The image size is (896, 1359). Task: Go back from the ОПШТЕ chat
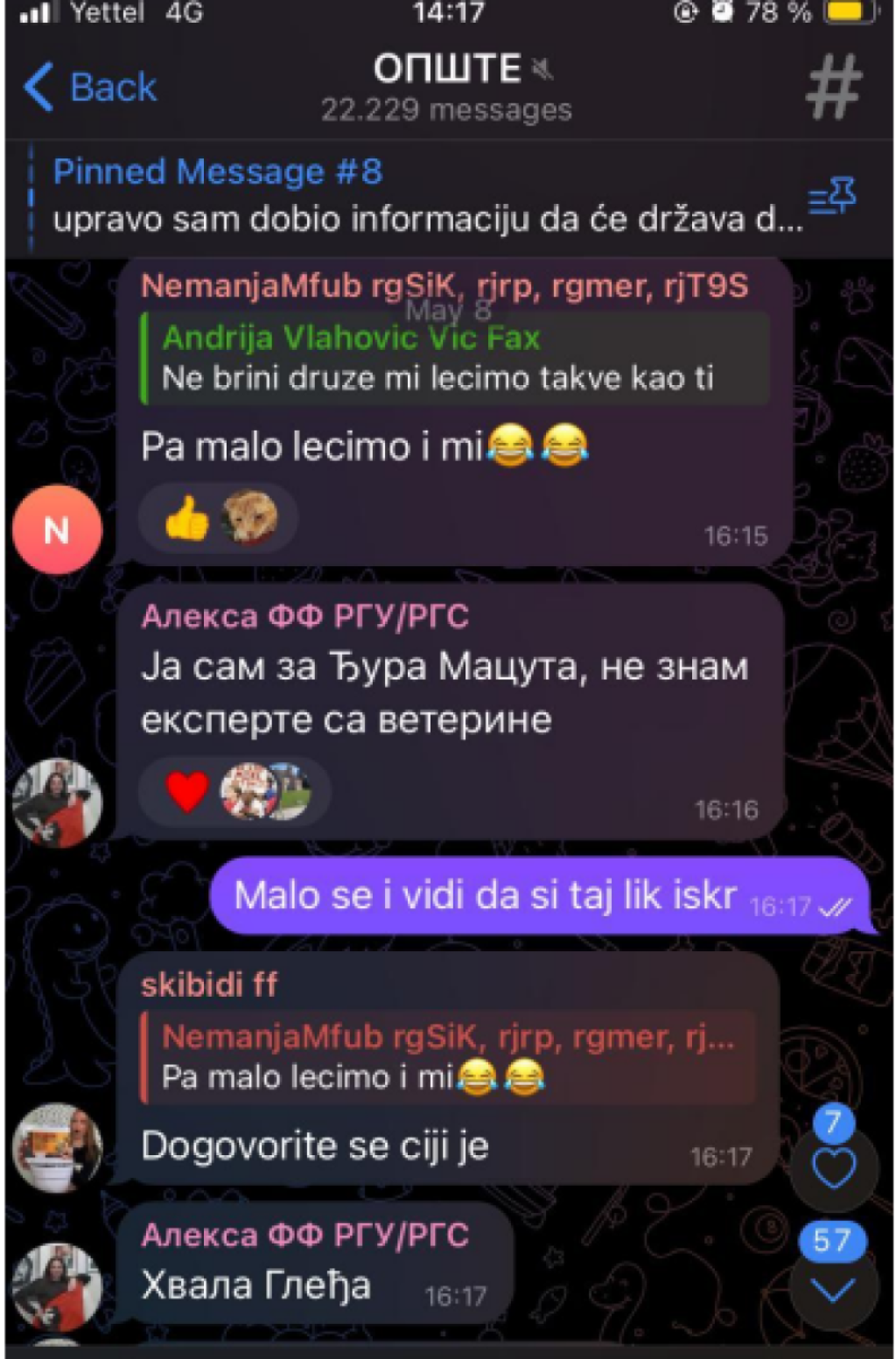tap(91, 88)
